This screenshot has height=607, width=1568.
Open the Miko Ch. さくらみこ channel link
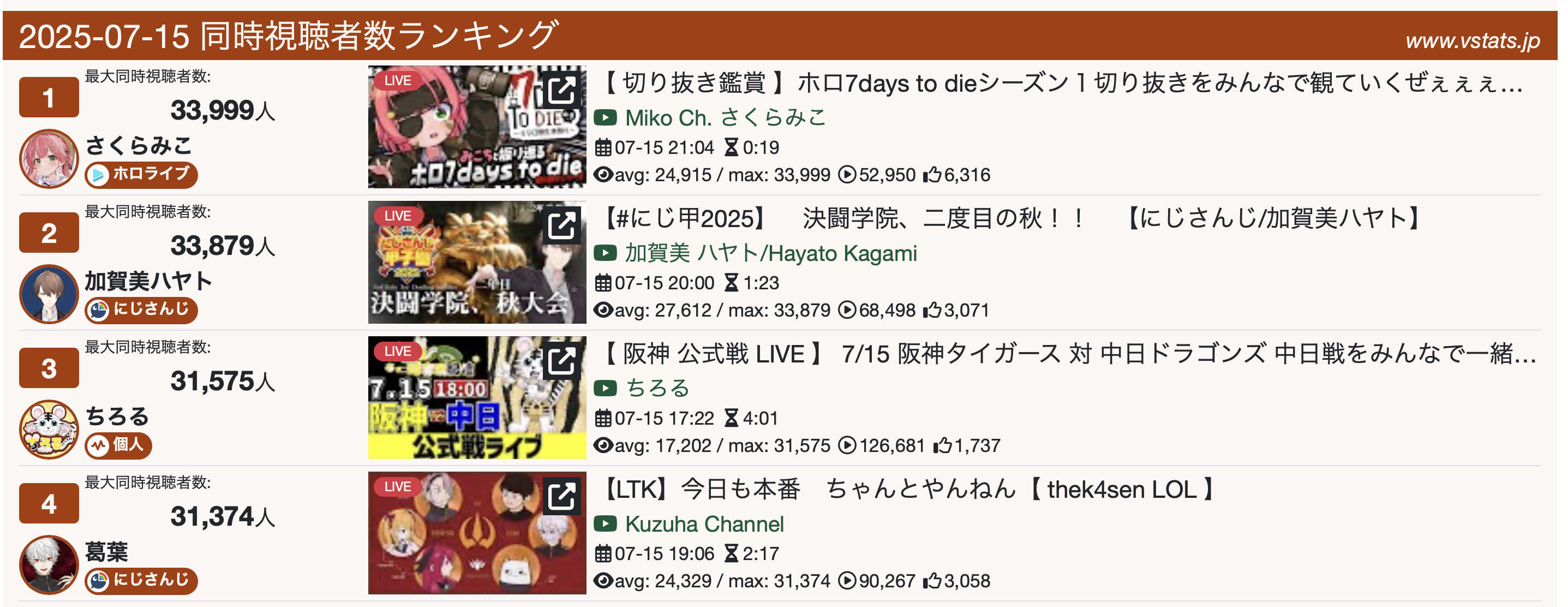click(725, 117)
